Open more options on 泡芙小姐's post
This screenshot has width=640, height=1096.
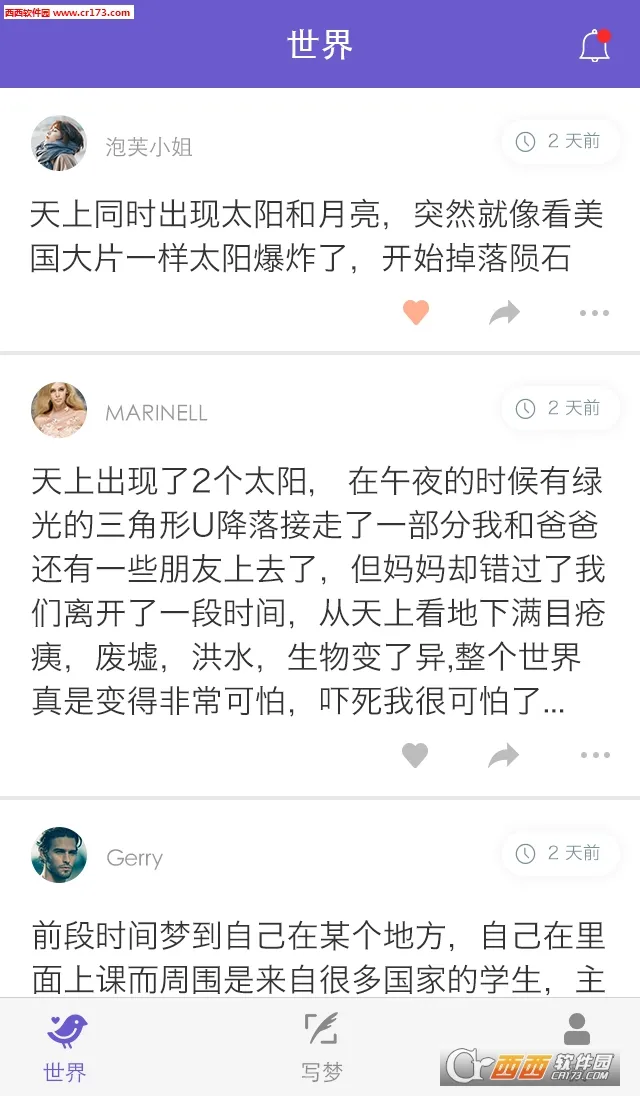tap(594, 313)
